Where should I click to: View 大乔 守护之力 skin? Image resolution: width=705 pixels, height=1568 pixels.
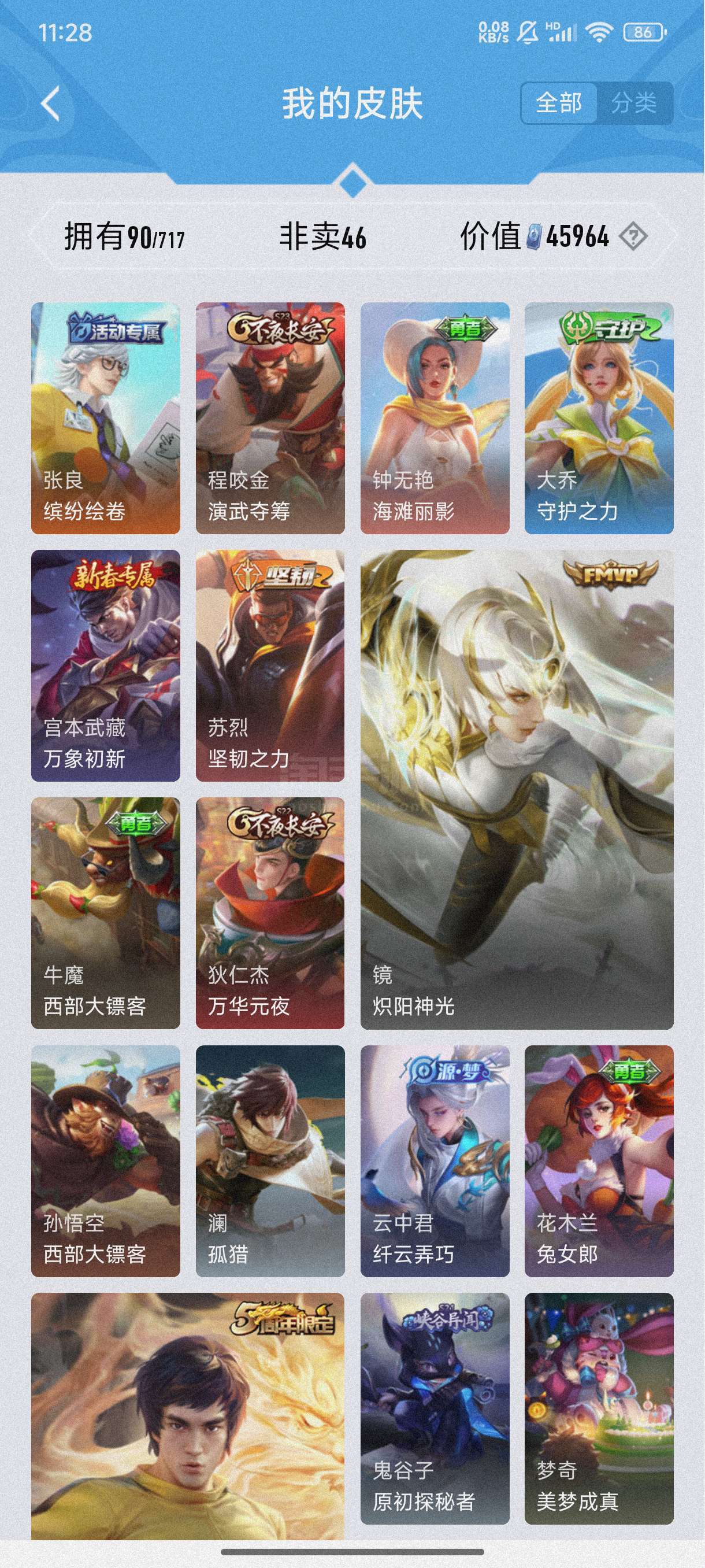coord(599,418)
